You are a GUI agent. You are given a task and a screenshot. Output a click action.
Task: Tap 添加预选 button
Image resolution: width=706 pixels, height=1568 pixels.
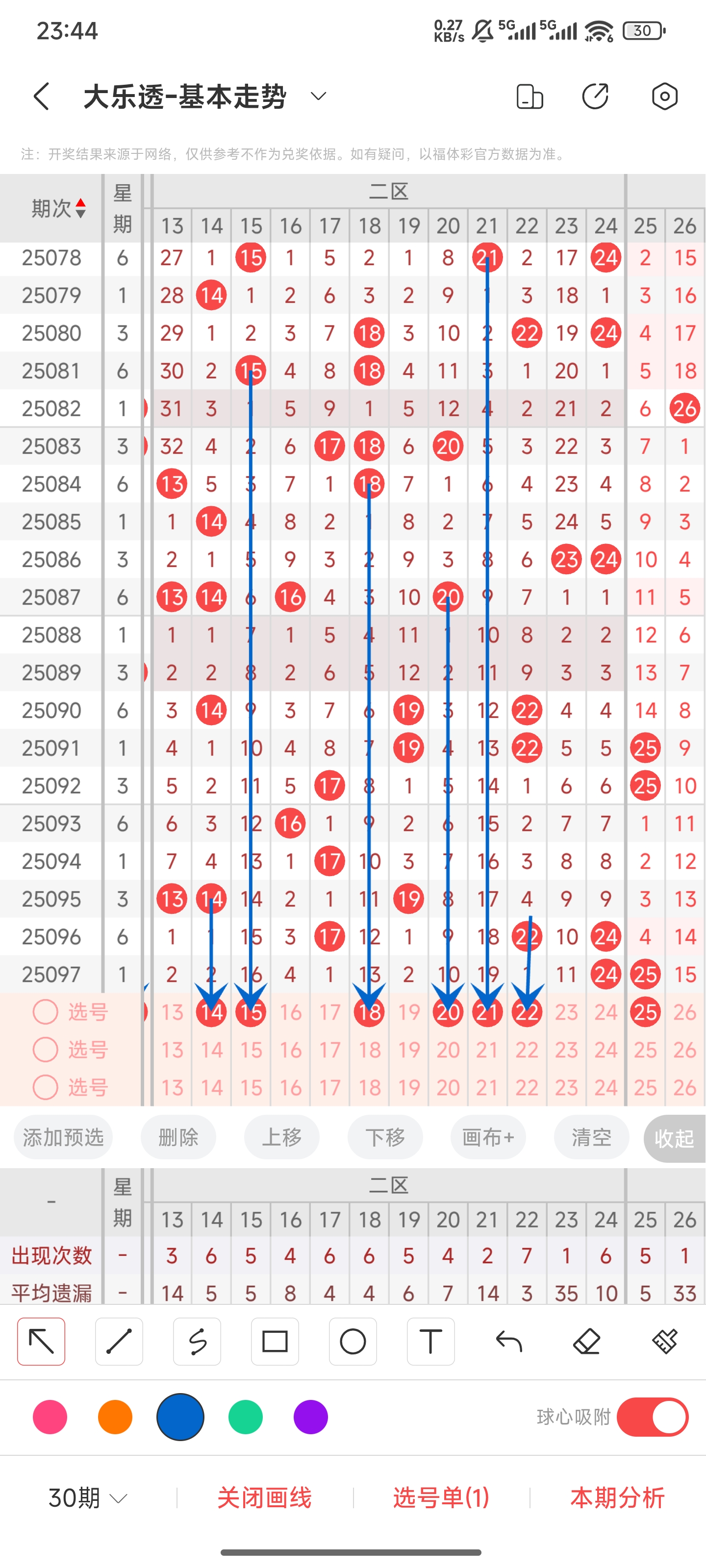[63, 1137]
